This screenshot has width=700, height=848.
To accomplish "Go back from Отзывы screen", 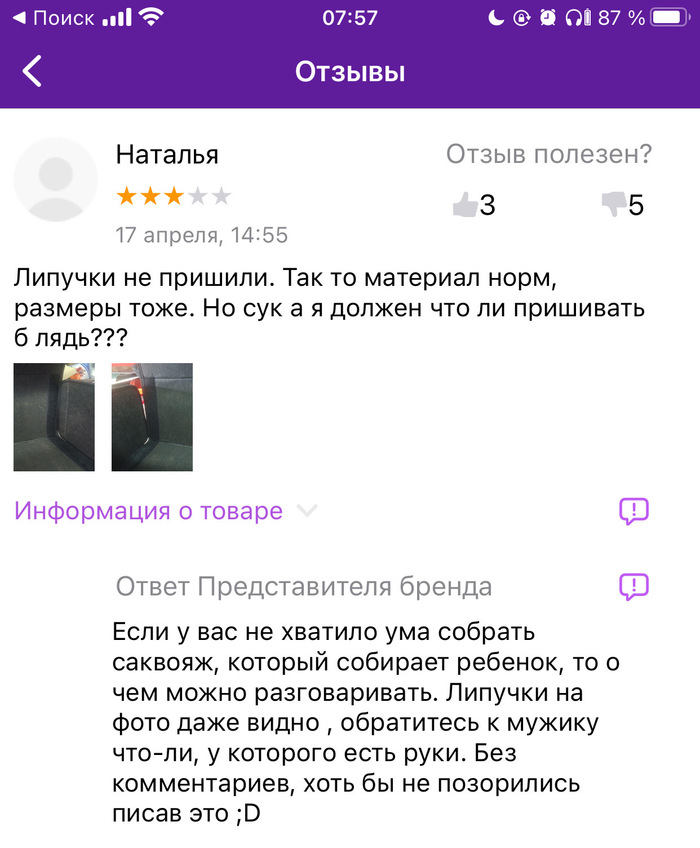I will (x=33, y=72).
